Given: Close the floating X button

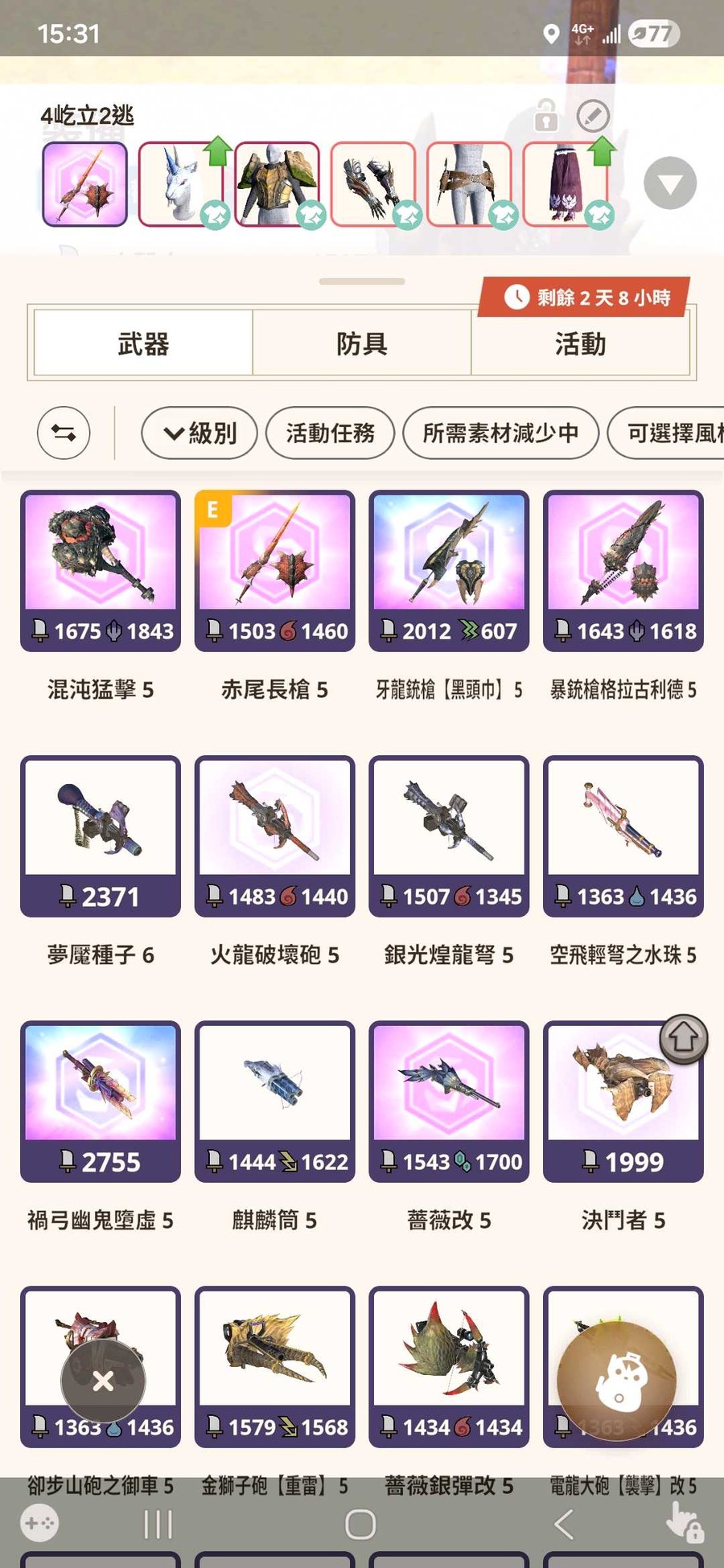Looking at the screenshot, I should (103, 1381).
